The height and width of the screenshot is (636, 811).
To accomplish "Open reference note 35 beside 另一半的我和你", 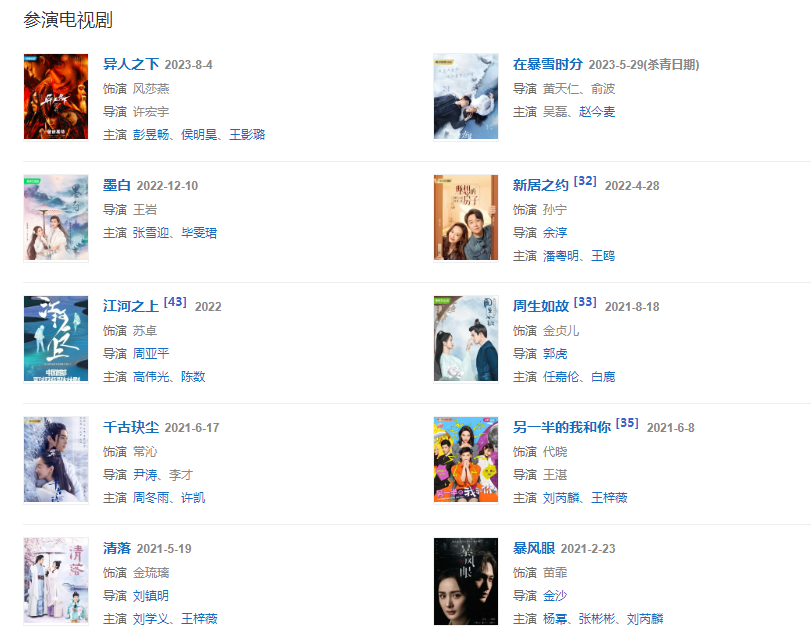I will 627,423.
